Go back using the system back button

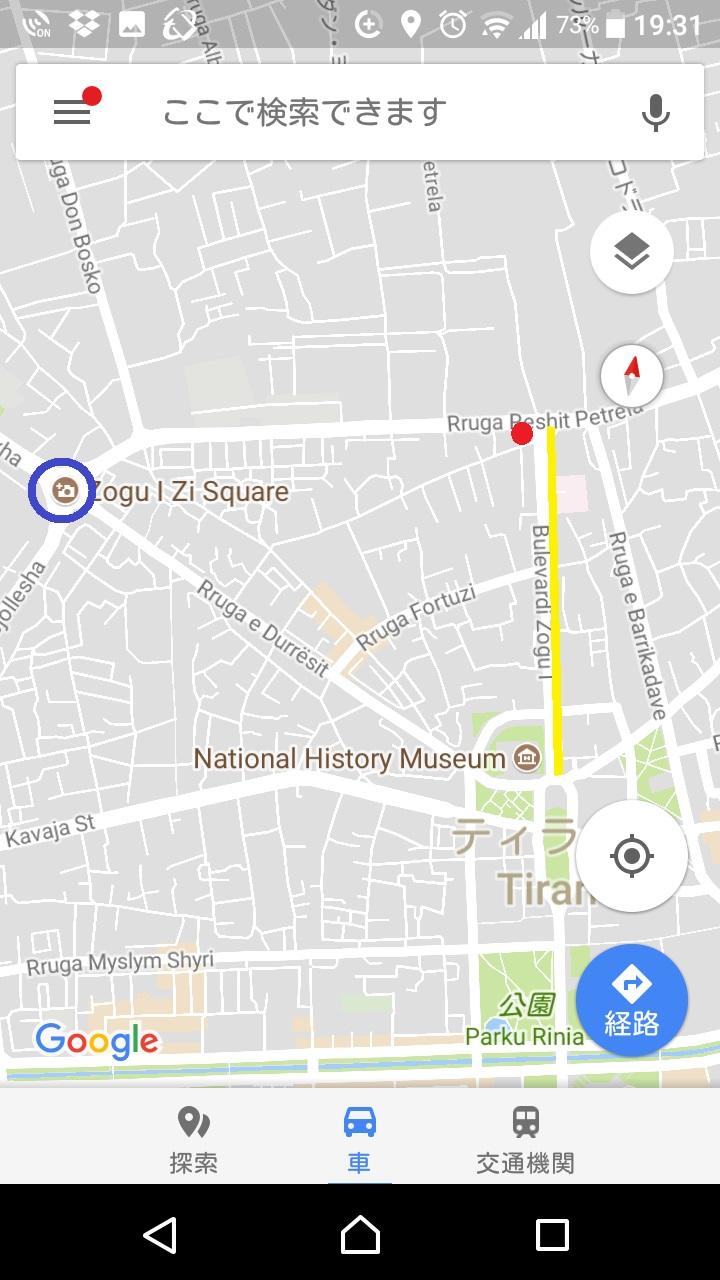tap(160, 1234)
